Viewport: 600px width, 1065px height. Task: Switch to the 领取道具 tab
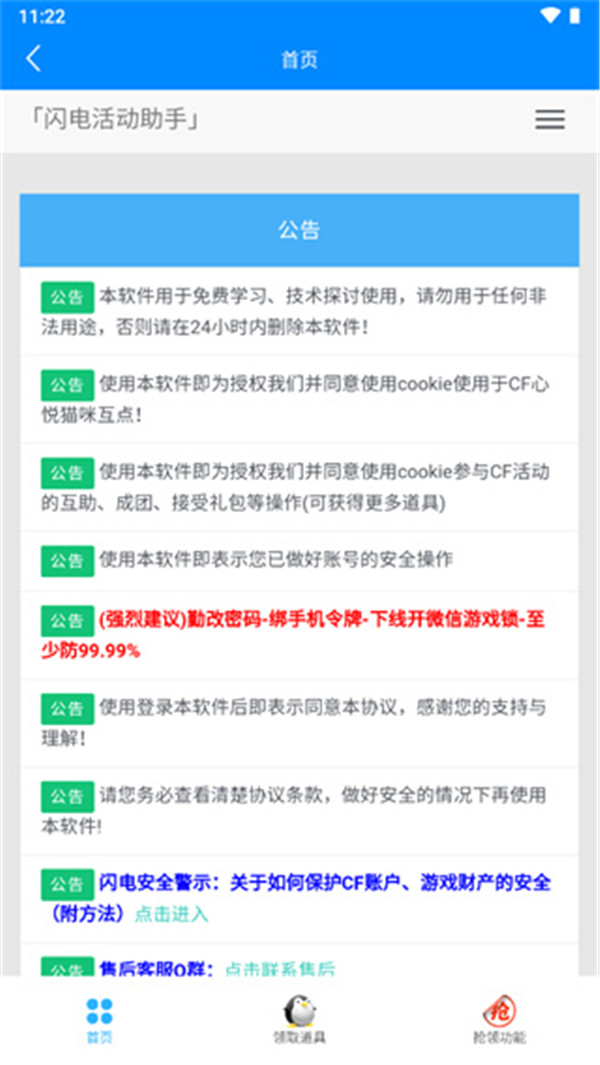pos(299,1019)
